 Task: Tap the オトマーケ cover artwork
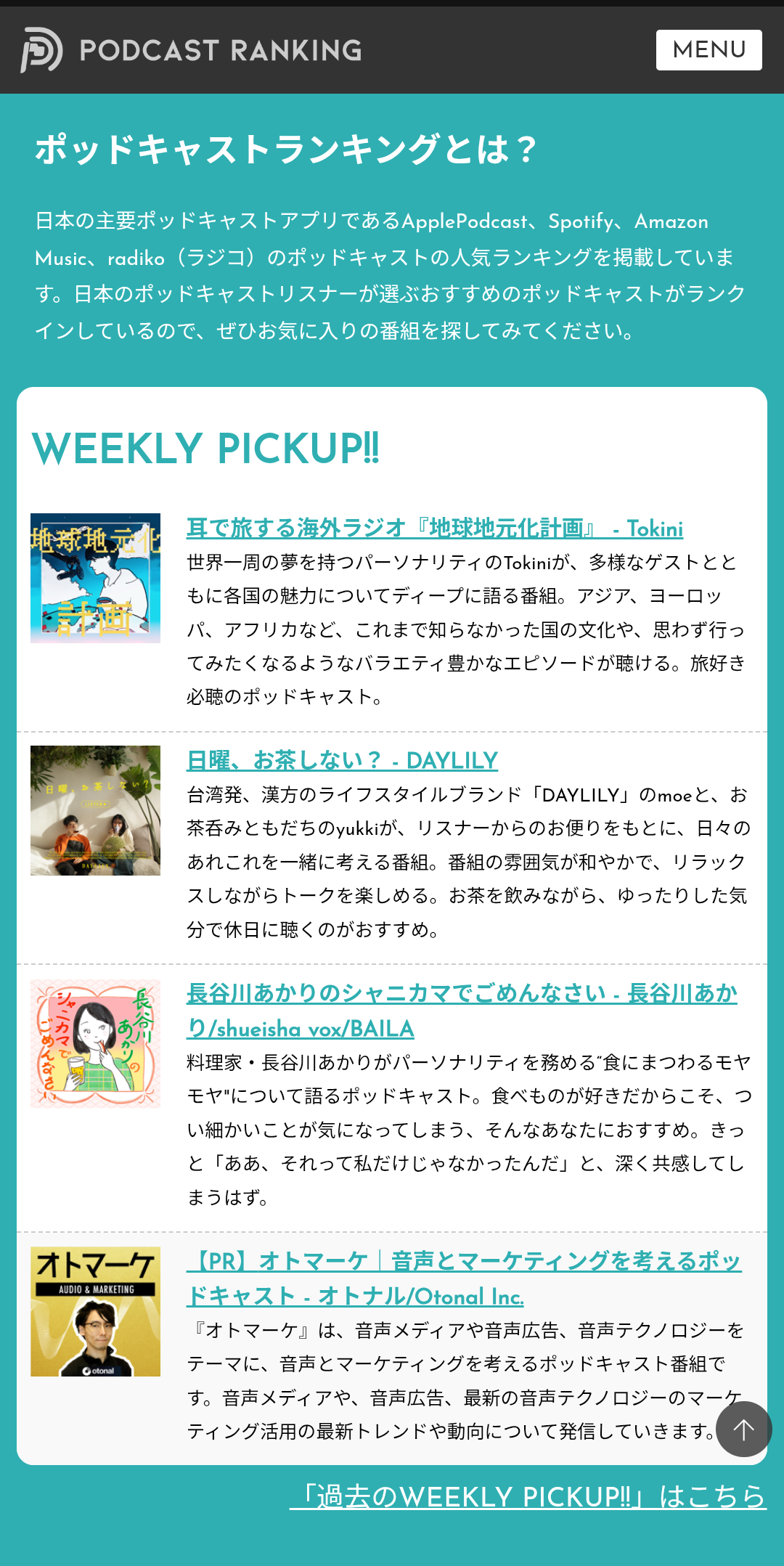(95, 1311)
